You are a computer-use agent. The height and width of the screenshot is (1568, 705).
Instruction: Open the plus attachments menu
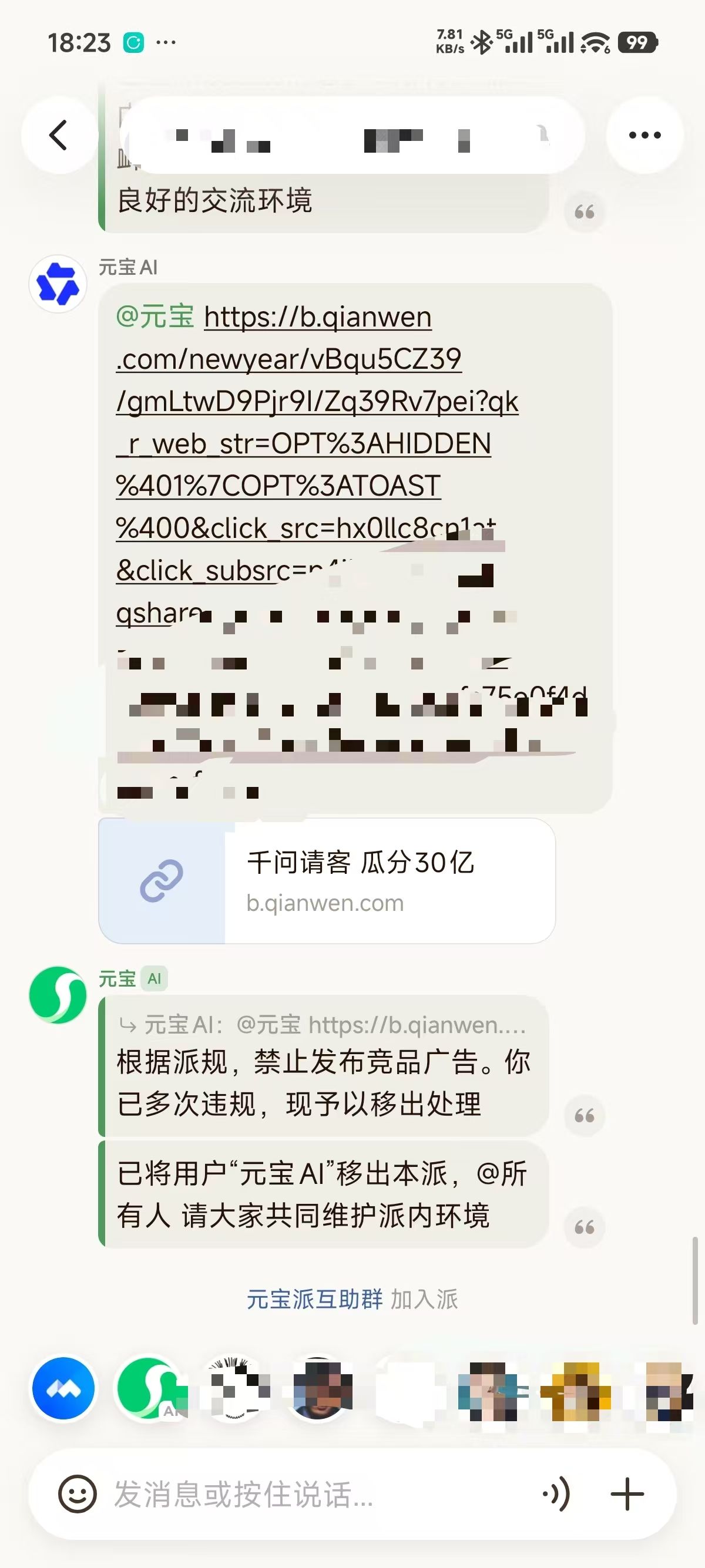pos(626,1494)
